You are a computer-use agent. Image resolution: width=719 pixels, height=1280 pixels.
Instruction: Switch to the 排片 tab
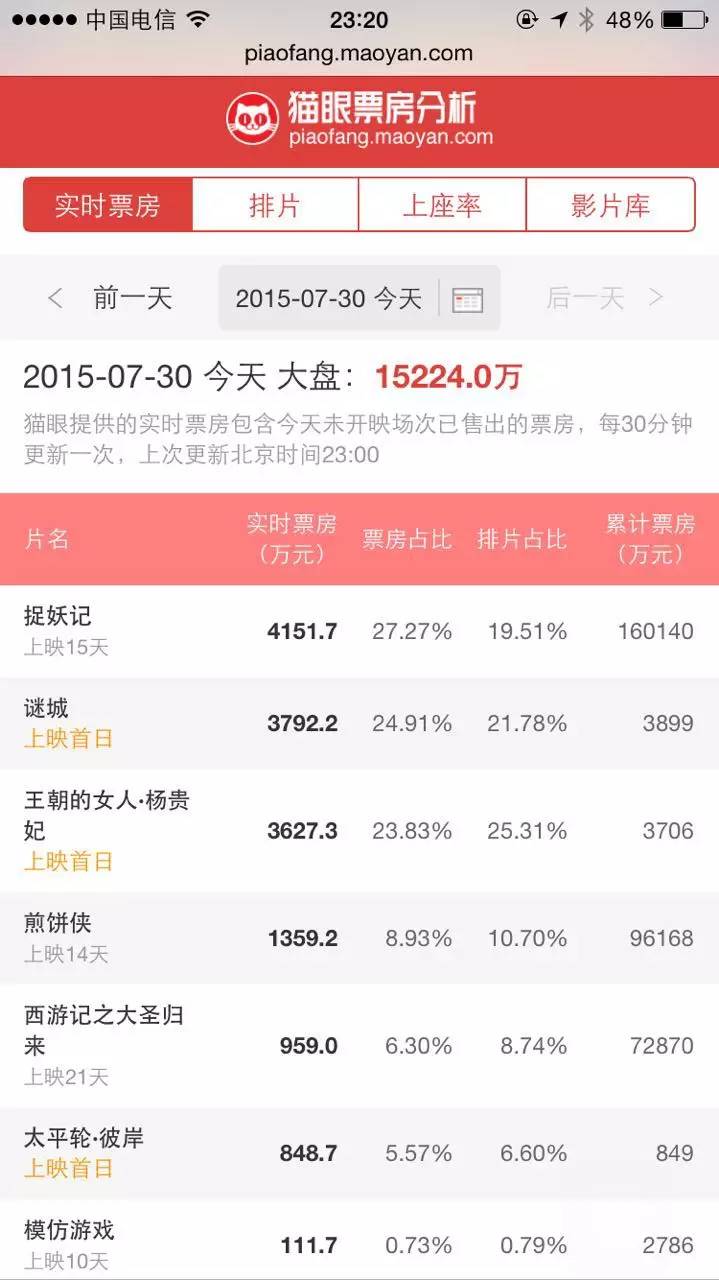[x=275, y=205]
